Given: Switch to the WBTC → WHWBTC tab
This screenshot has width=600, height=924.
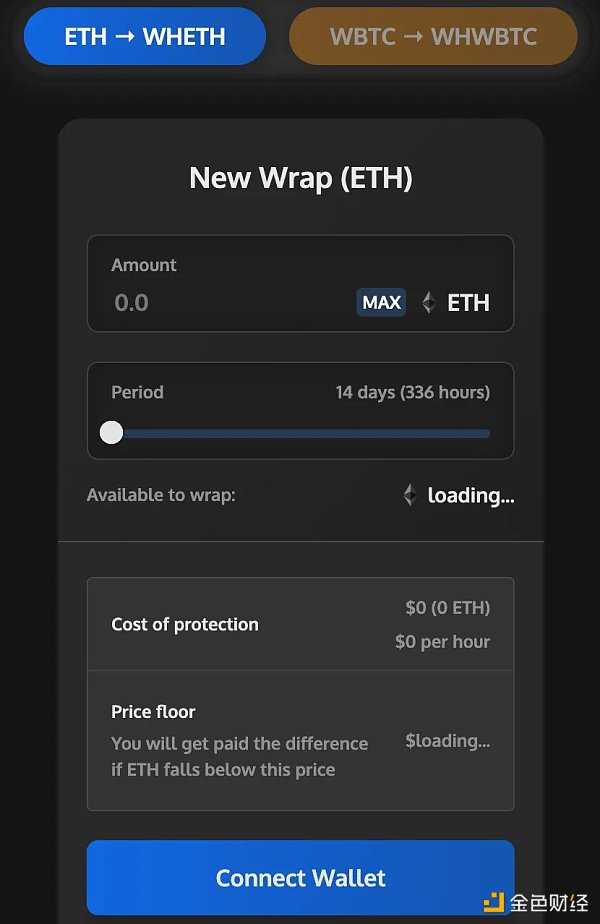Looking at the screenshot, I should (x=433, y=37).
